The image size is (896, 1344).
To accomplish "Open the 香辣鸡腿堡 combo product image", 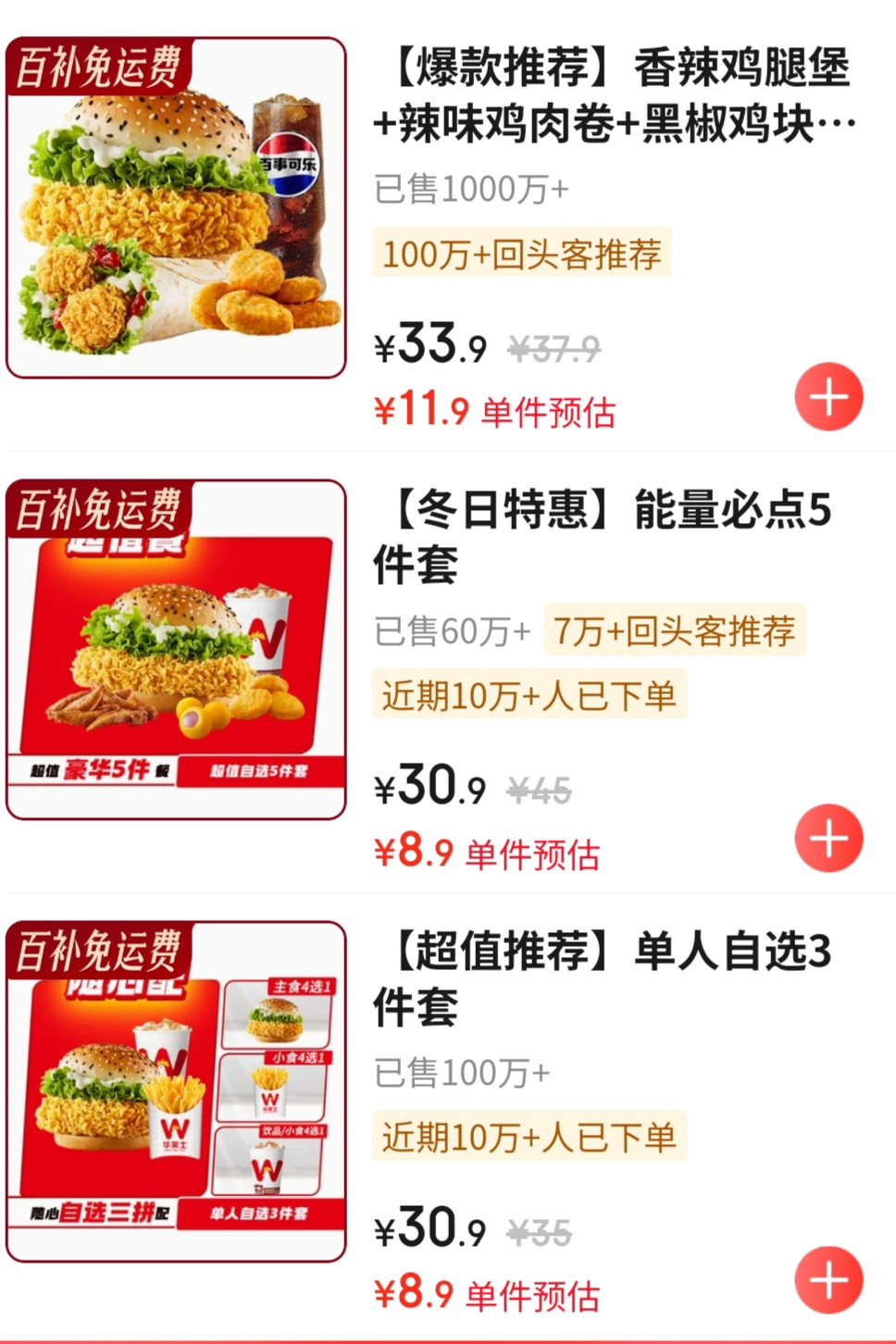I will pos(176,208).
